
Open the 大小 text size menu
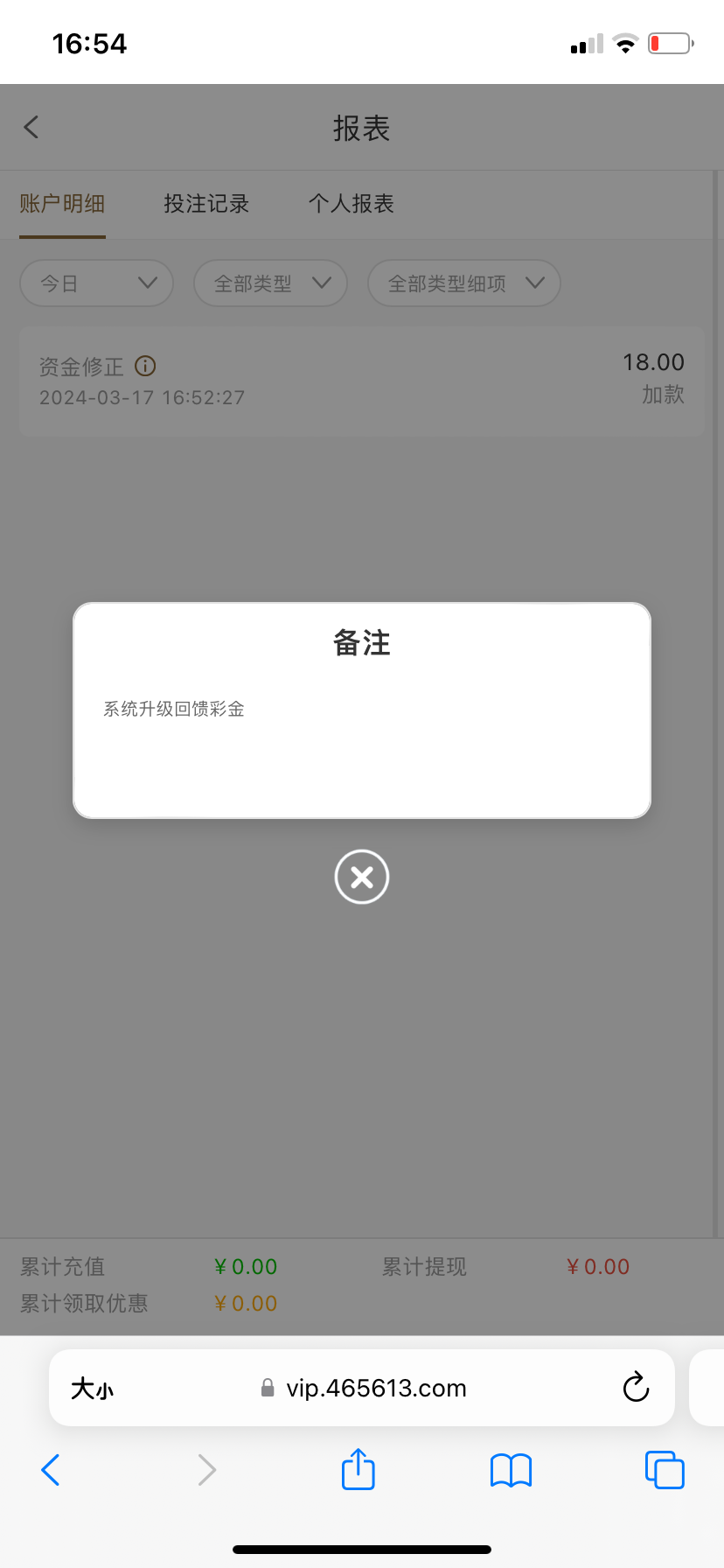pos(92,1388)
